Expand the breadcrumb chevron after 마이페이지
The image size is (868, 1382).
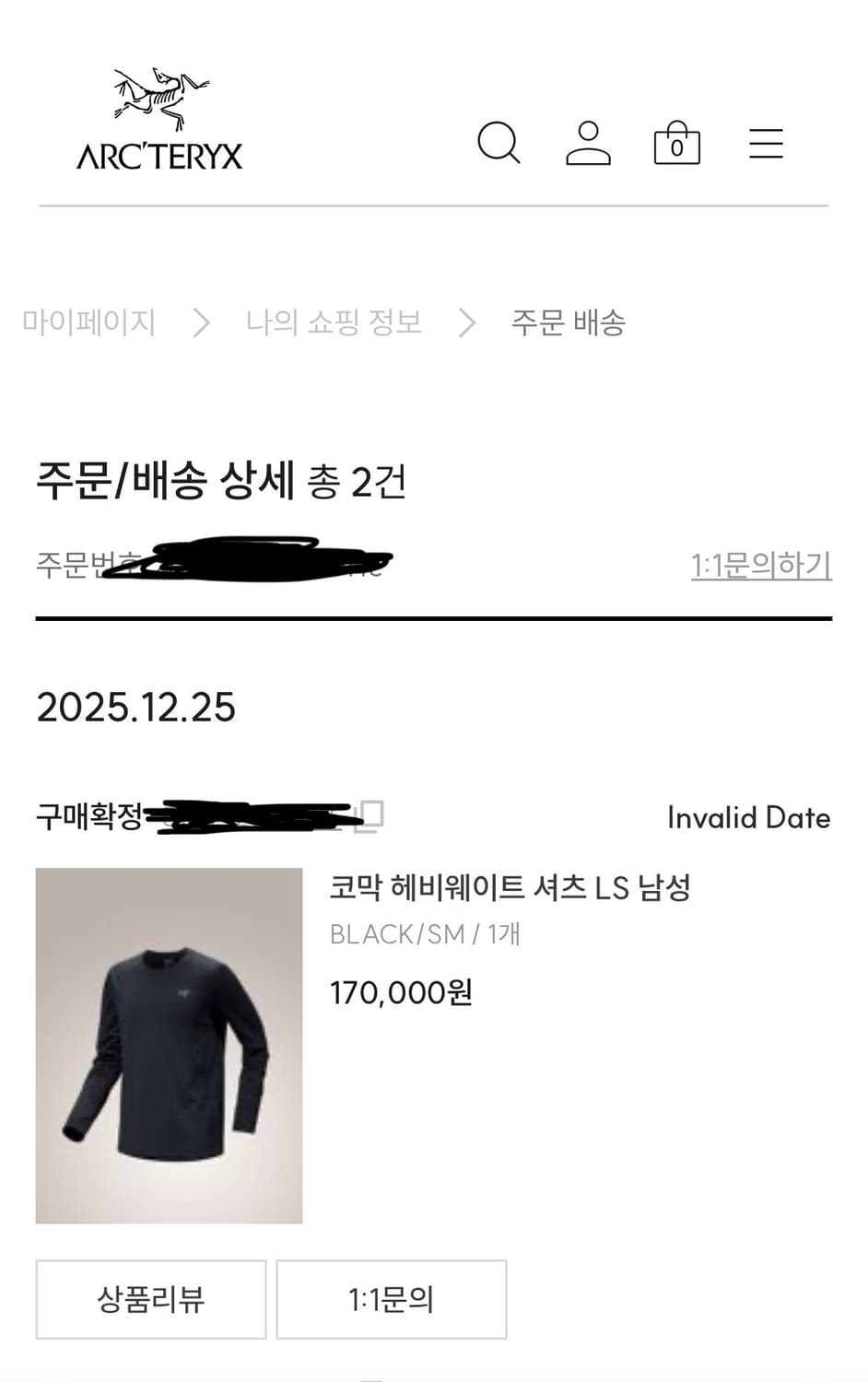point(201,322)
